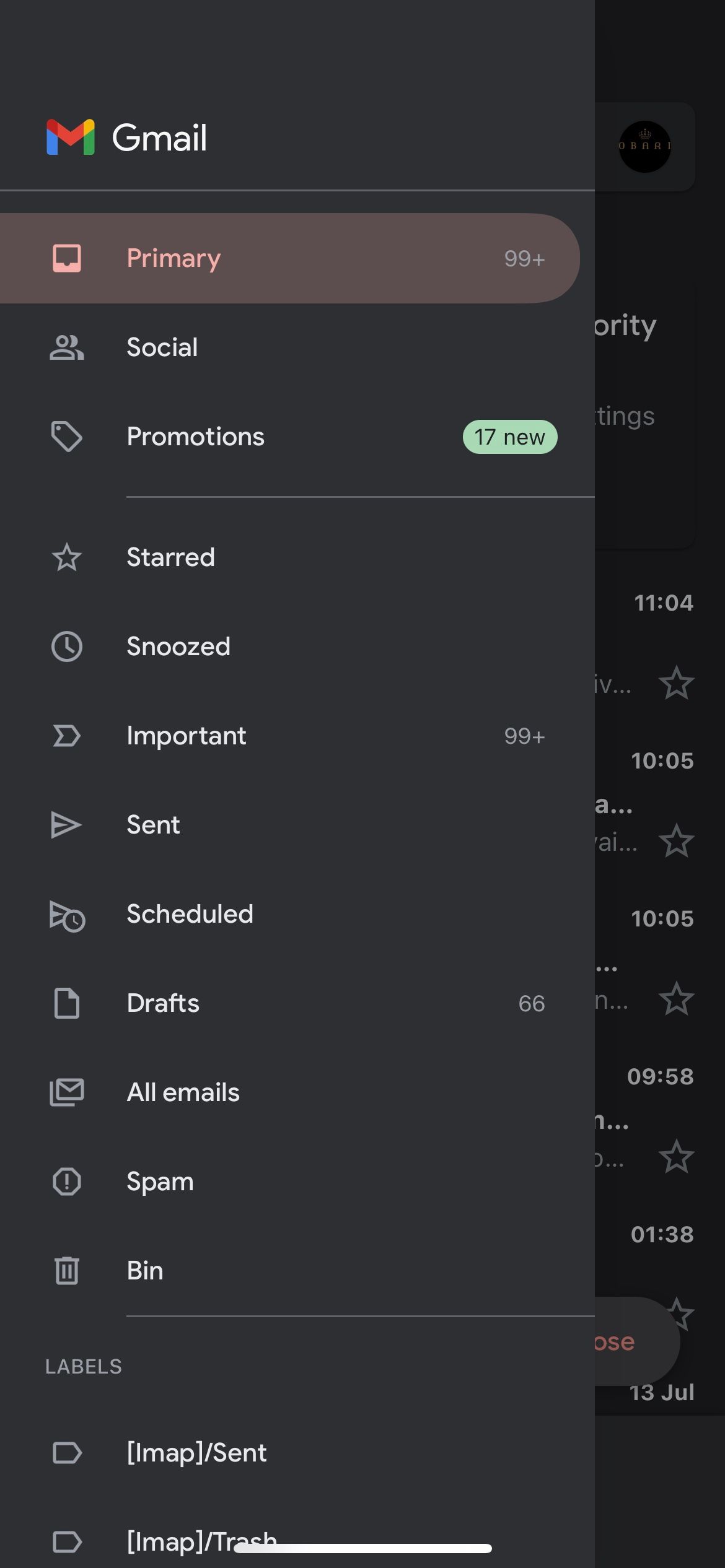Click the Snoozed clock icon
This screenshot has height=1568, width=725.
[x=67, y=647]
